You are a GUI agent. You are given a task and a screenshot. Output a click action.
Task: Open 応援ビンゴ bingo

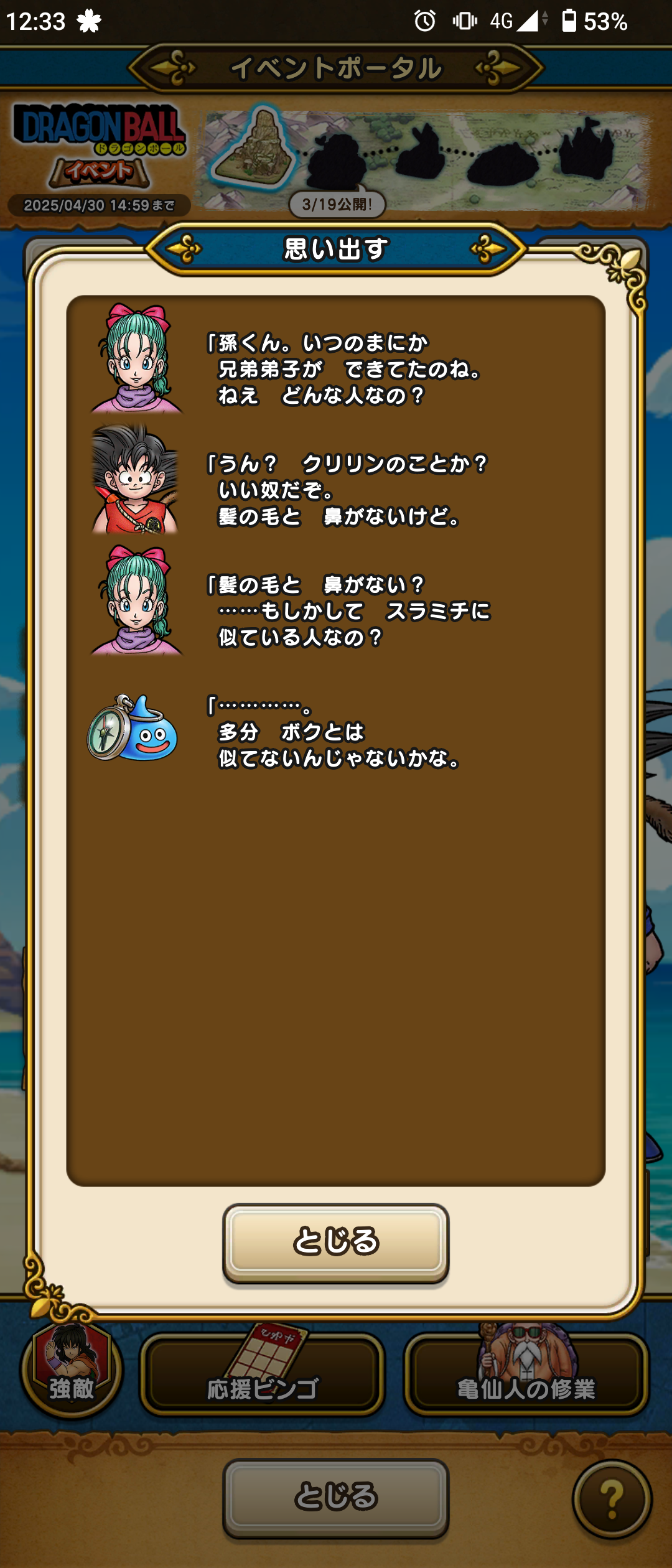tap(262, 1376)
